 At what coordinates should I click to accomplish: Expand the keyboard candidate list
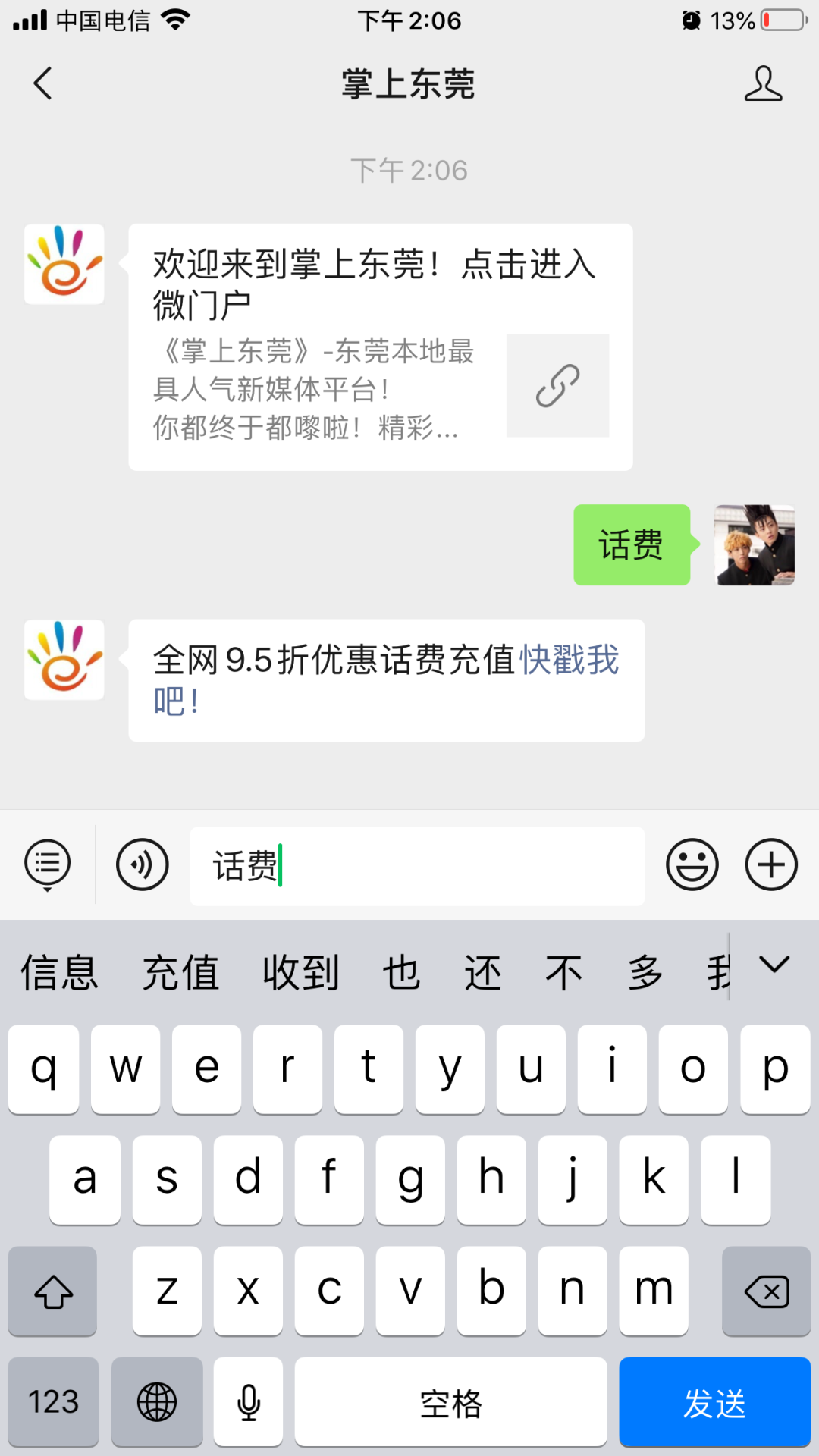pos(774,965)
